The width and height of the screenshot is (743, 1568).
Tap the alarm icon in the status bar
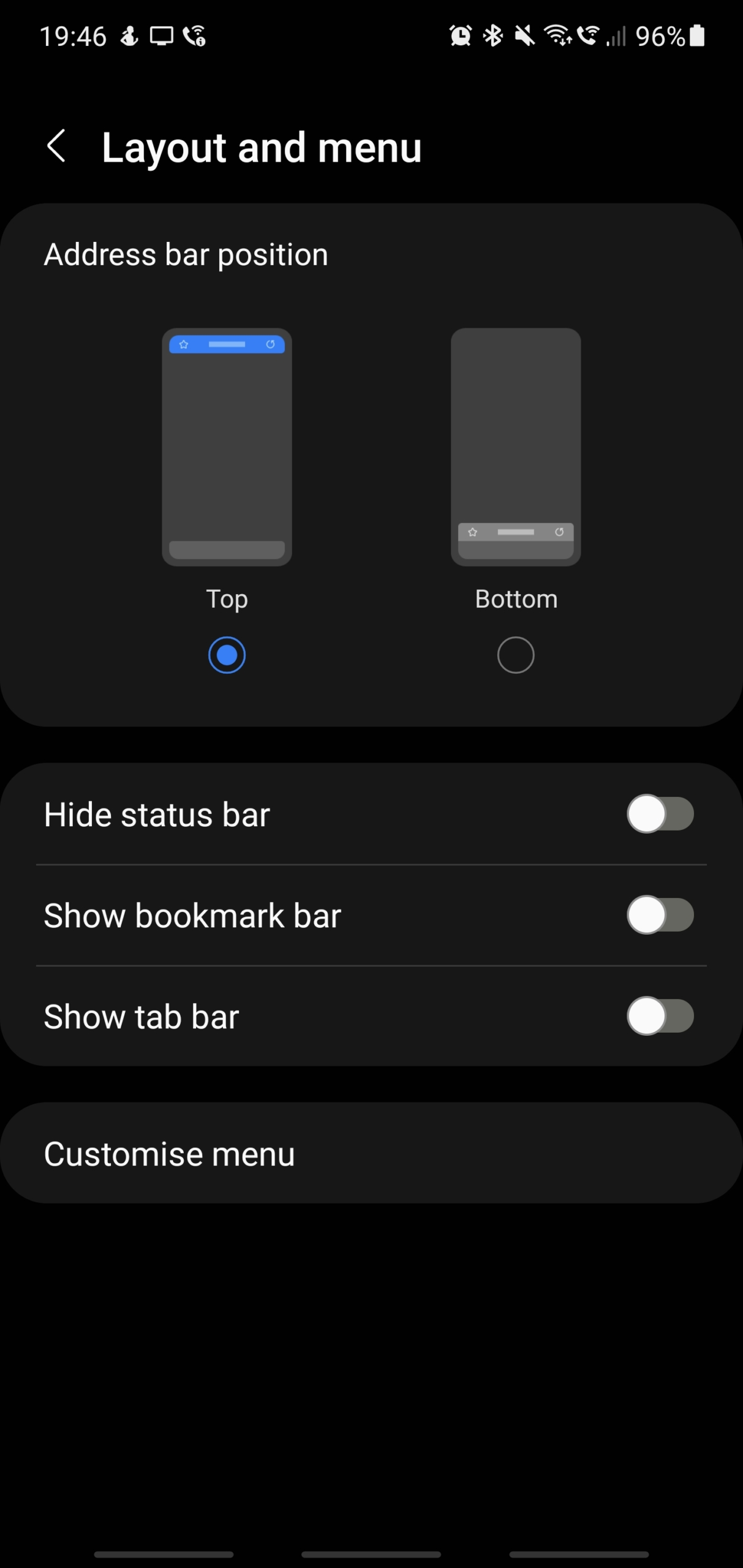[x=461, y=36]
